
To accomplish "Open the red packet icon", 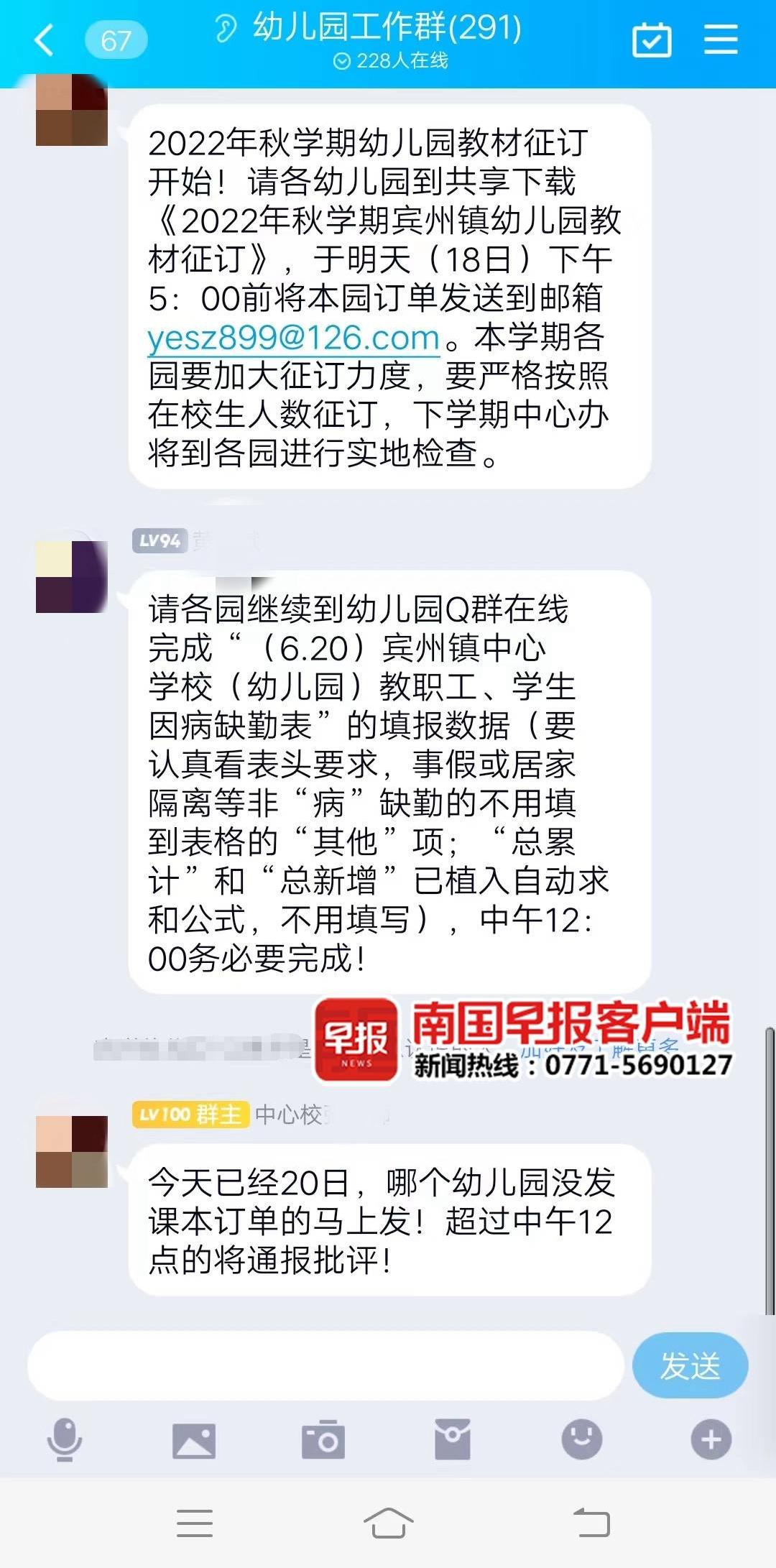I will pyautogui.click(x=453, y=1440).
